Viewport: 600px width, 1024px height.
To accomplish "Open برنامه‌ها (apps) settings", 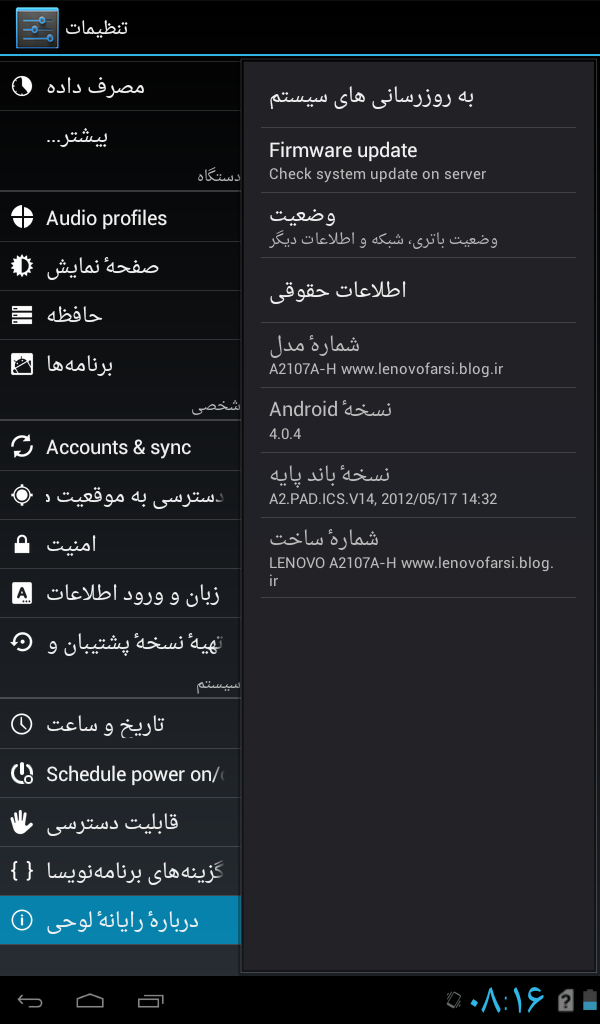I will coord(120,364).
